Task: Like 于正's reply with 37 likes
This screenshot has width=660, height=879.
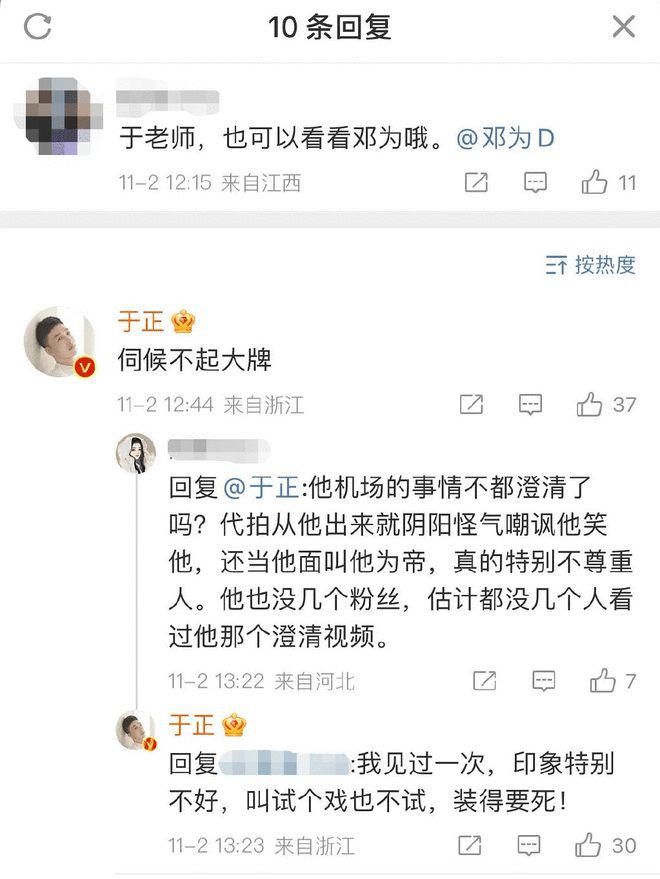Action: click(590, 405)
